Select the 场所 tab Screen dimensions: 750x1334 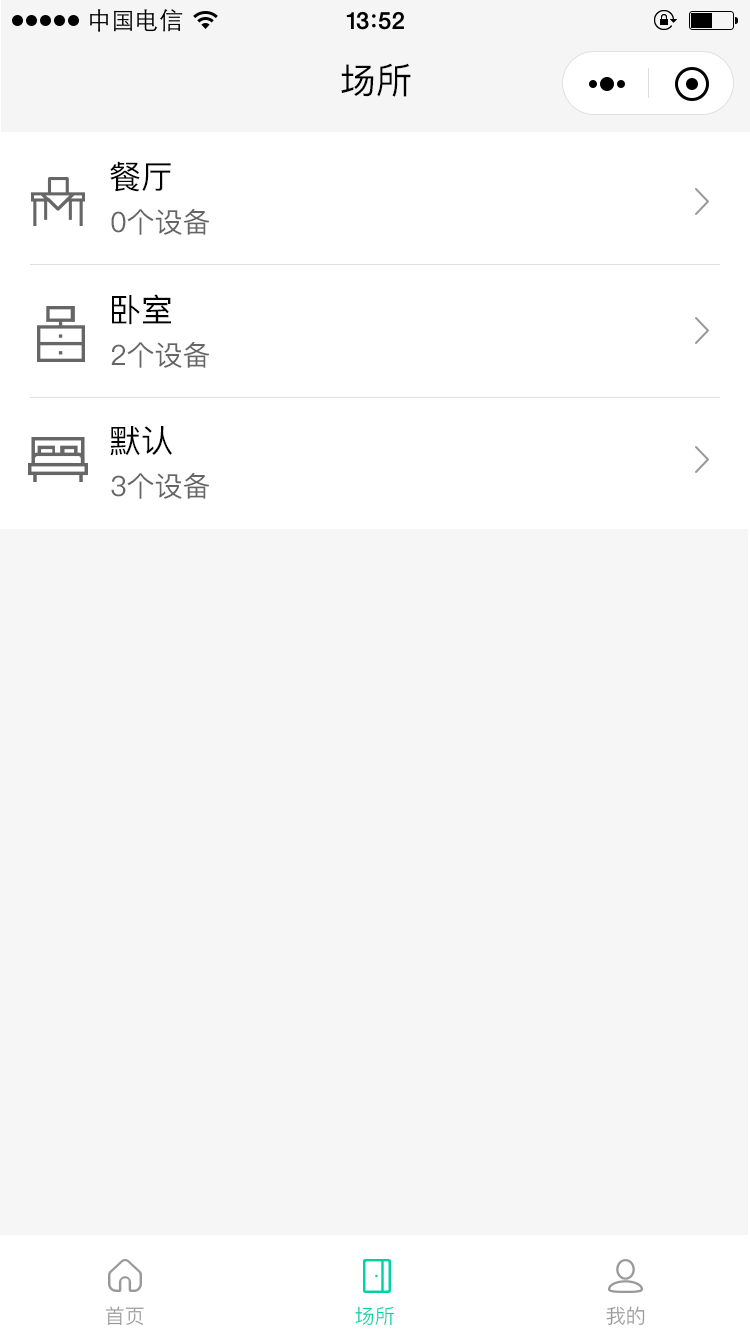(375, 1291)
